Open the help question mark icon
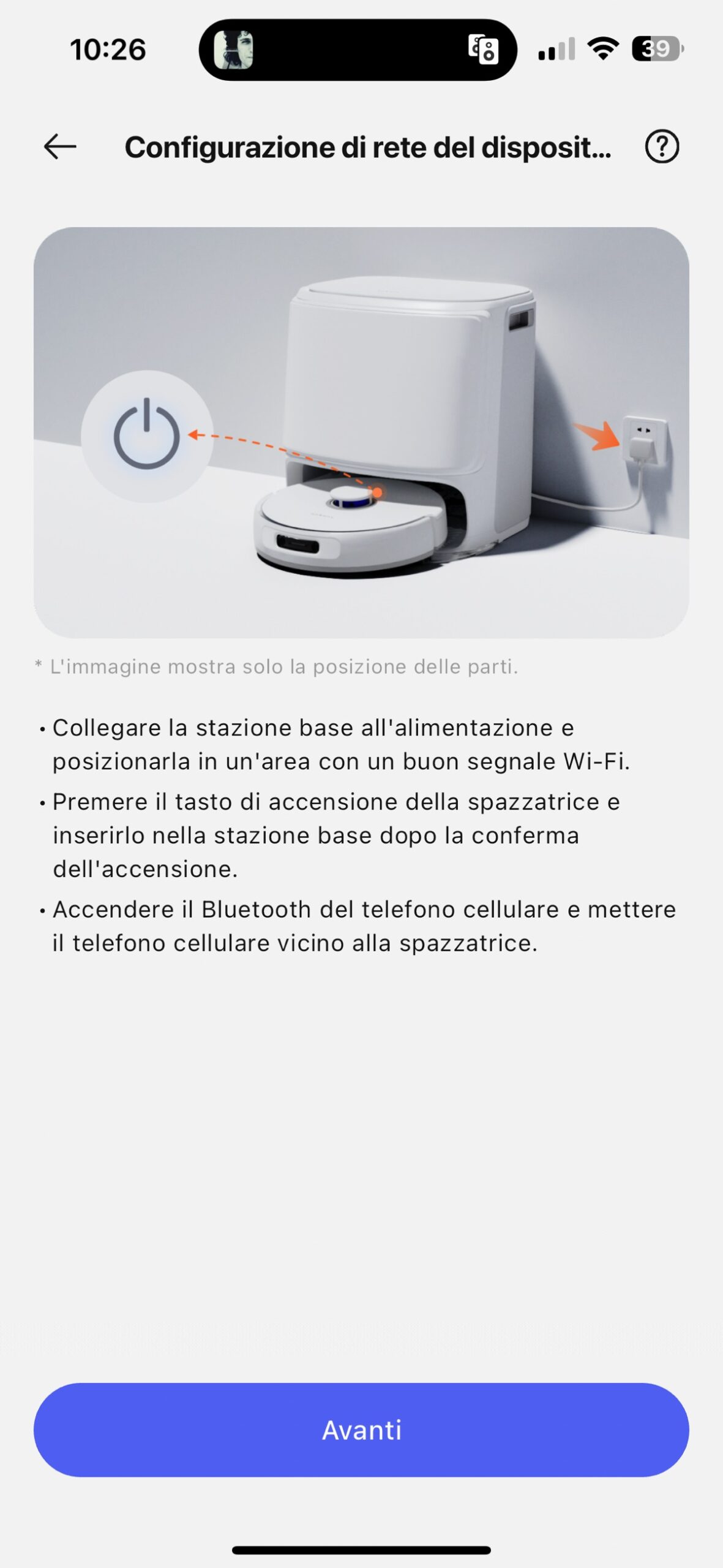 [x=662, y=146]
